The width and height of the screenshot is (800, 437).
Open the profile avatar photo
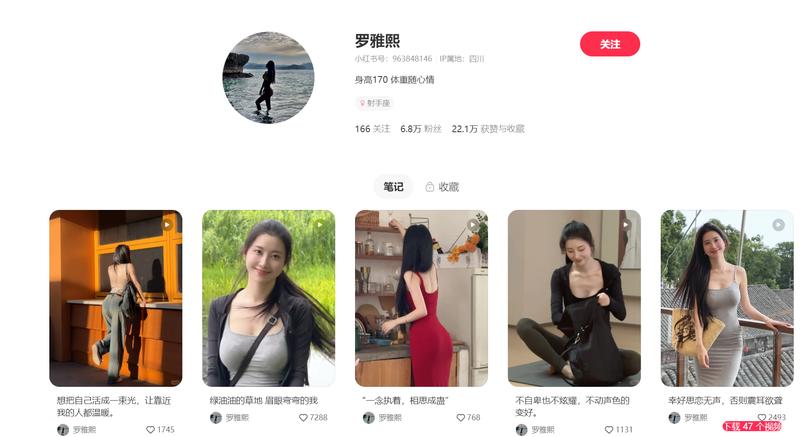(x=268, y=77)
